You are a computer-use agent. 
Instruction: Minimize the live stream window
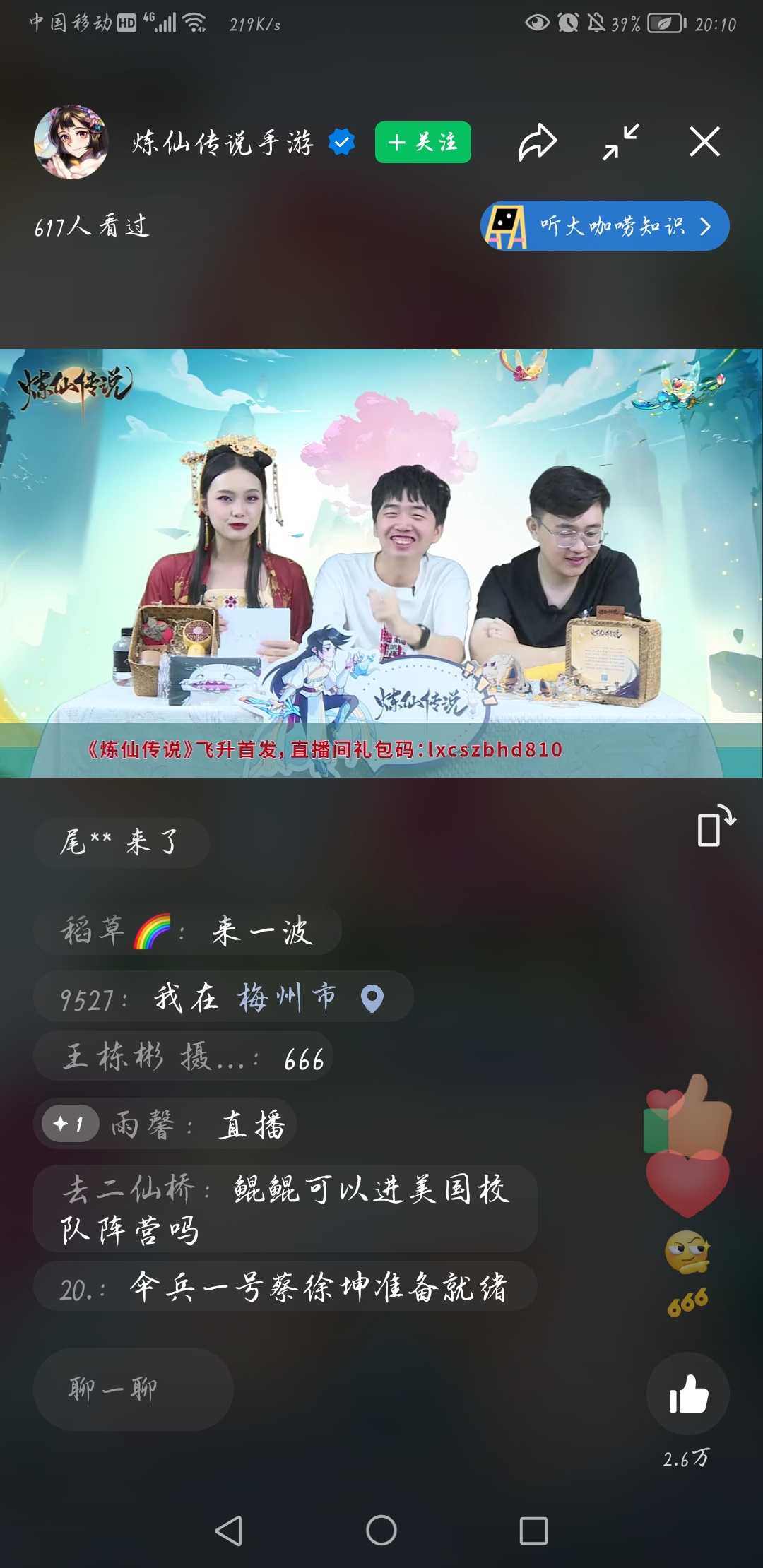[621, 142]
